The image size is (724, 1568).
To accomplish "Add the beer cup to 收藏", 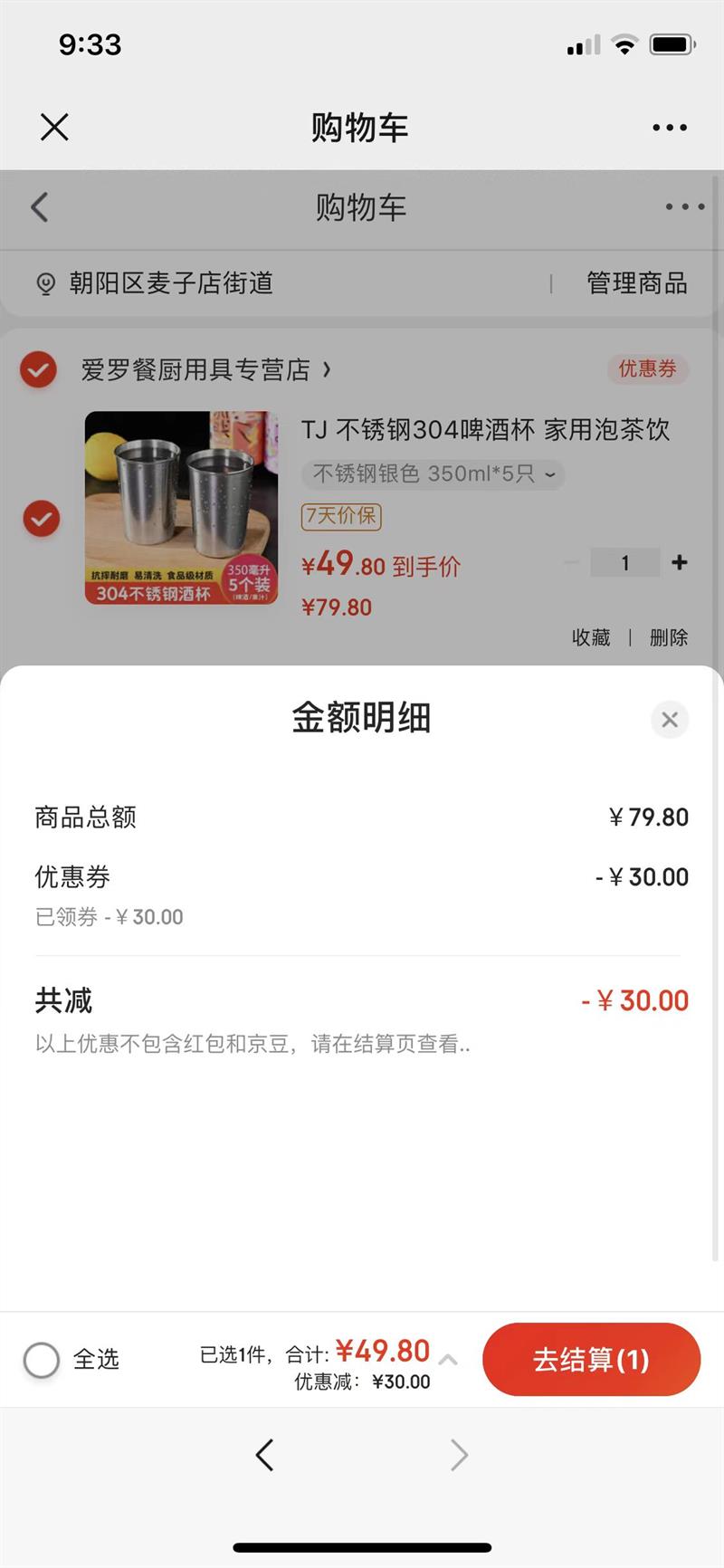I will click(x=591, y=637).
